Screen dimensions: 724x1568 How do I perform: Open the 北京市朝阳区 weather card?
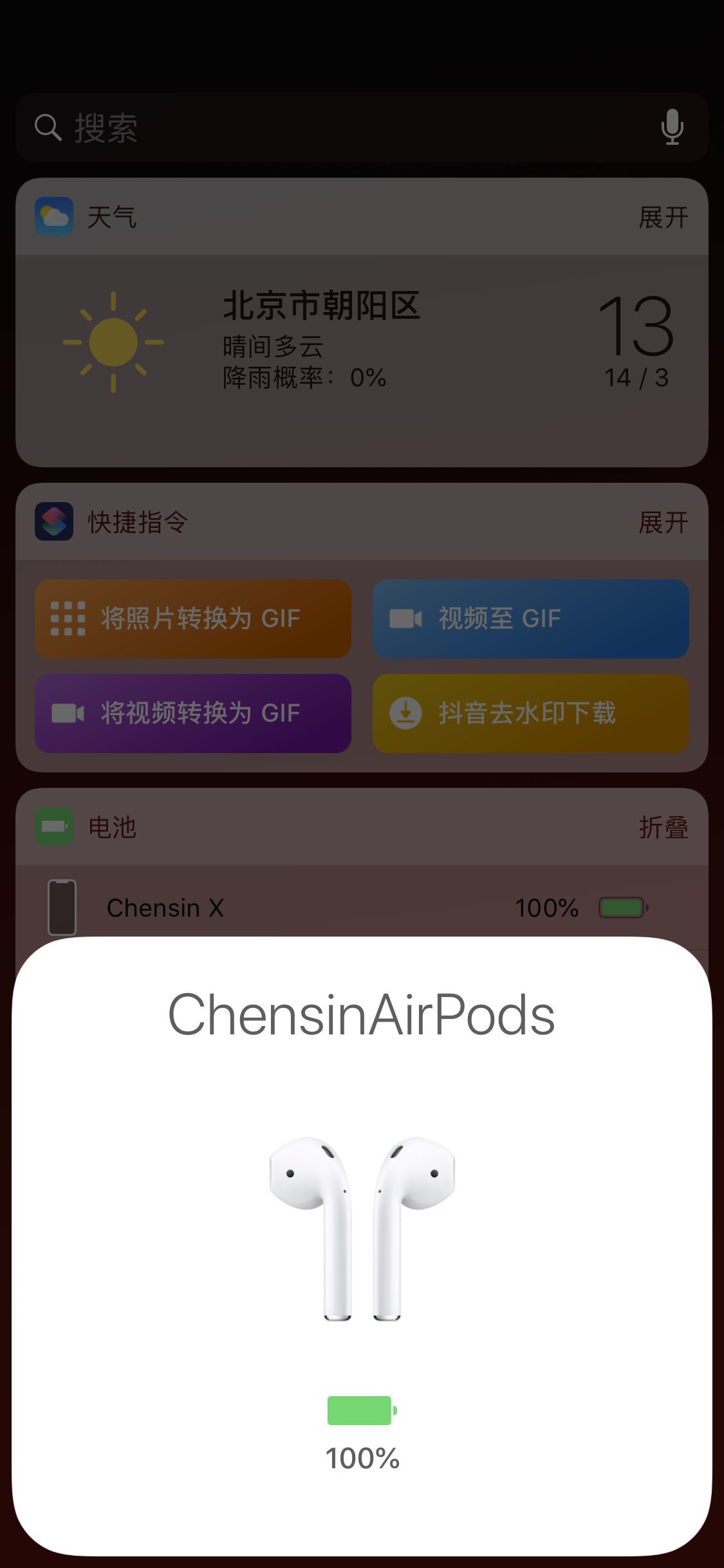click(362, 360)
